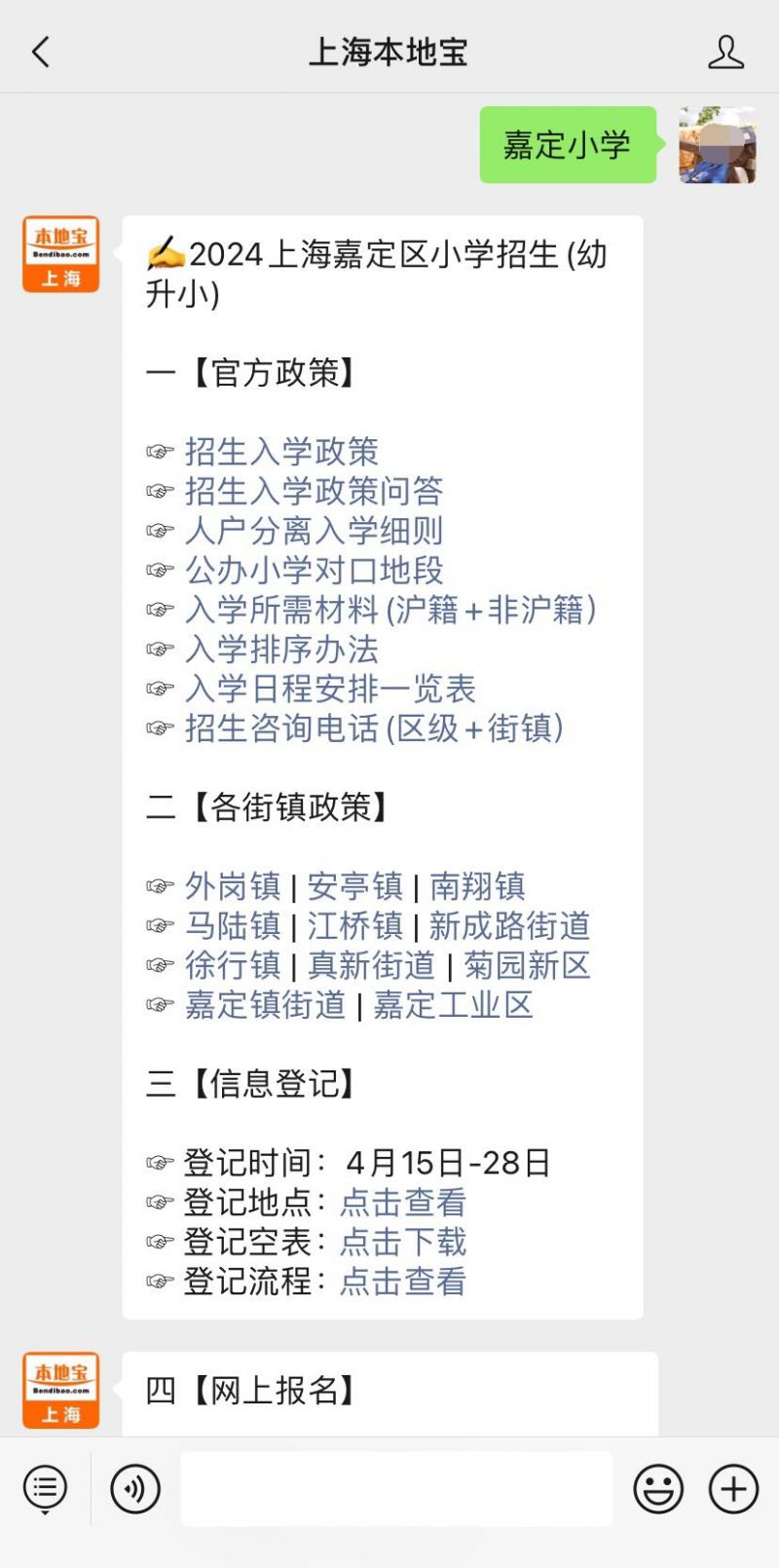This screenshot has height=1568, width=779.
Task: Open the account profile icon
Action: (725, 52)
